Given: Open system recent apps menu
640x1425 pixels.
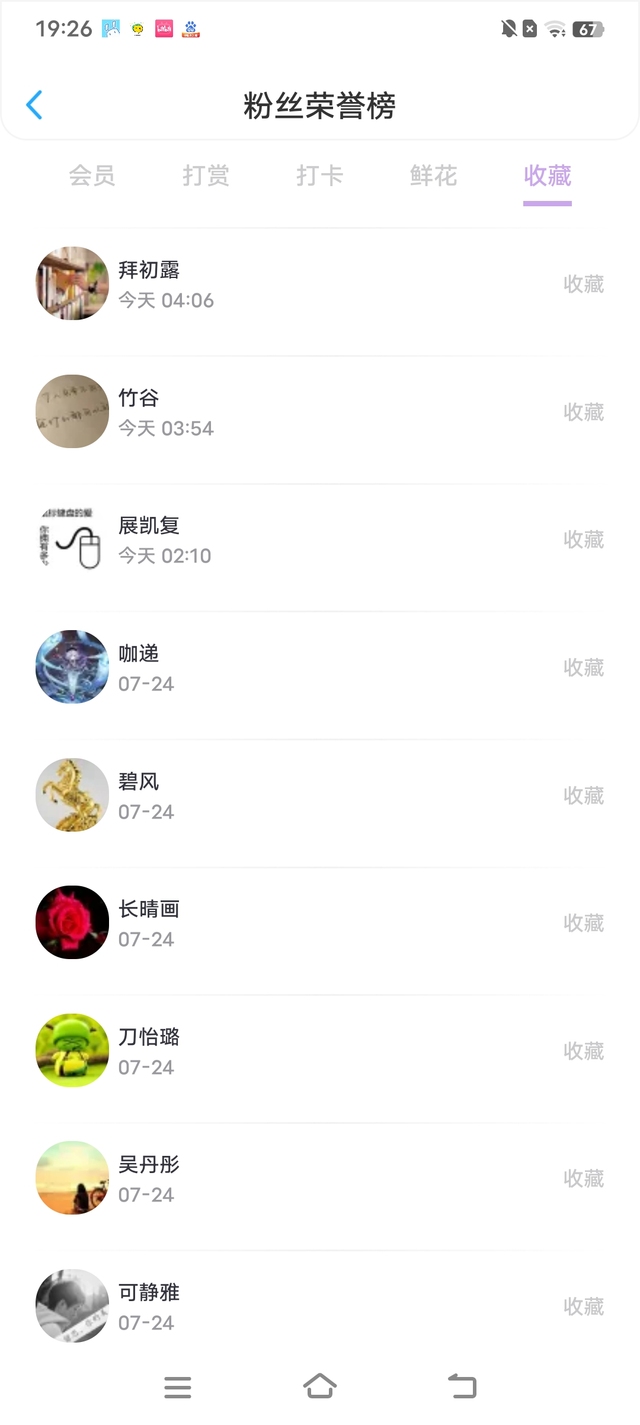Looking at the screenshot, I should (x=177, y=1387).
